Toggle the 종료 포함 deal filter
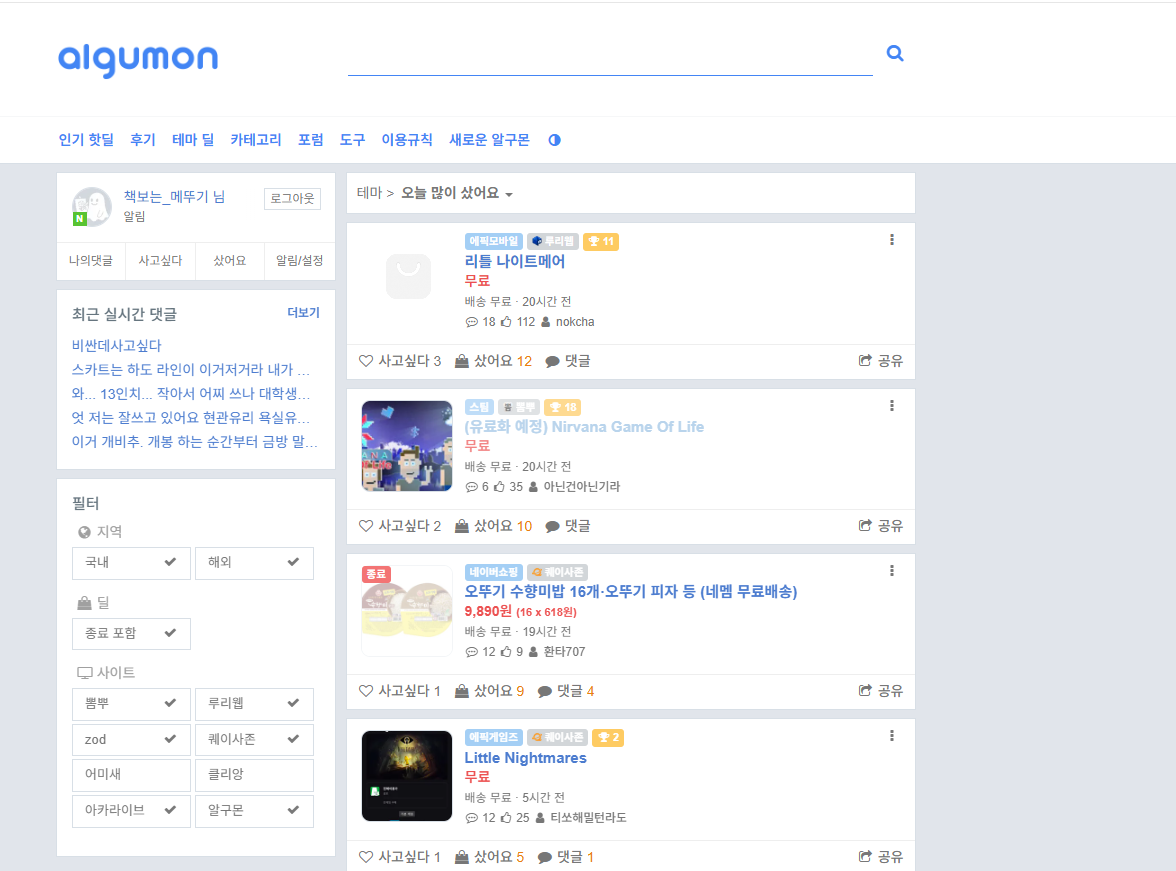Viewport: 1176px width, 871px height. 131,634
